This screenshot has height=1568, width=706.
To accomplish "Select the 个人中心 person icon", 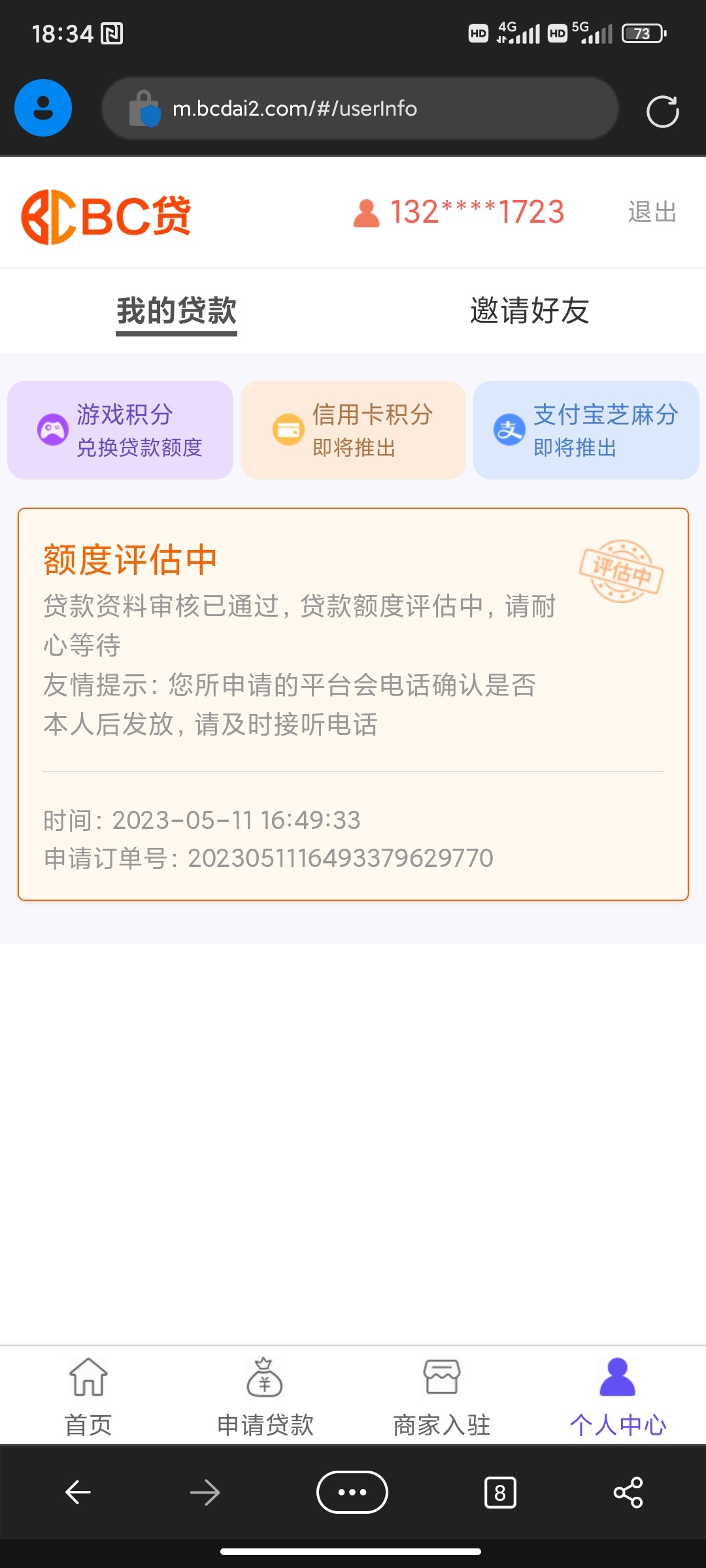I will pos(618,1377).
